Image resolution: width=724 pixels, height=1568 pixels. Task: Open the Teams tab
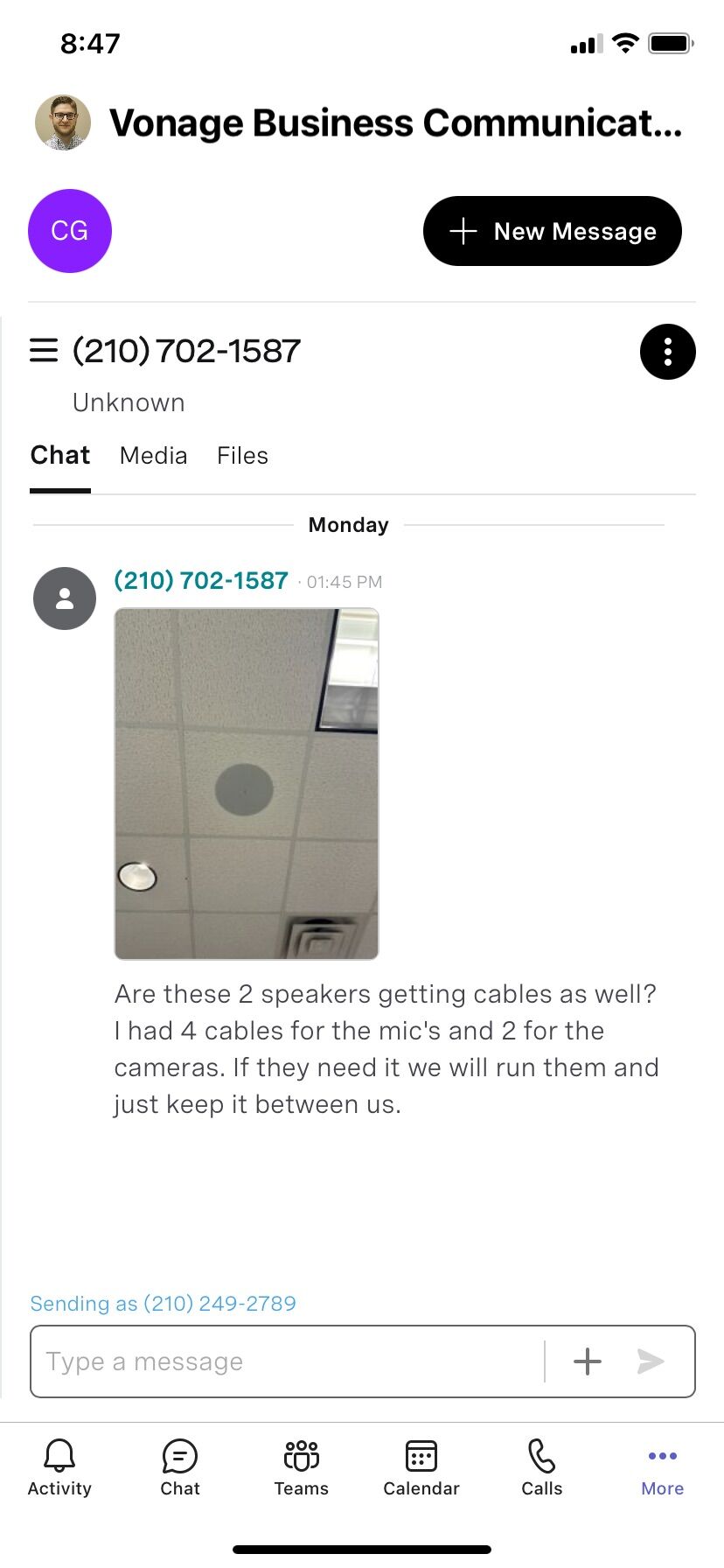tap(301, 1468)
